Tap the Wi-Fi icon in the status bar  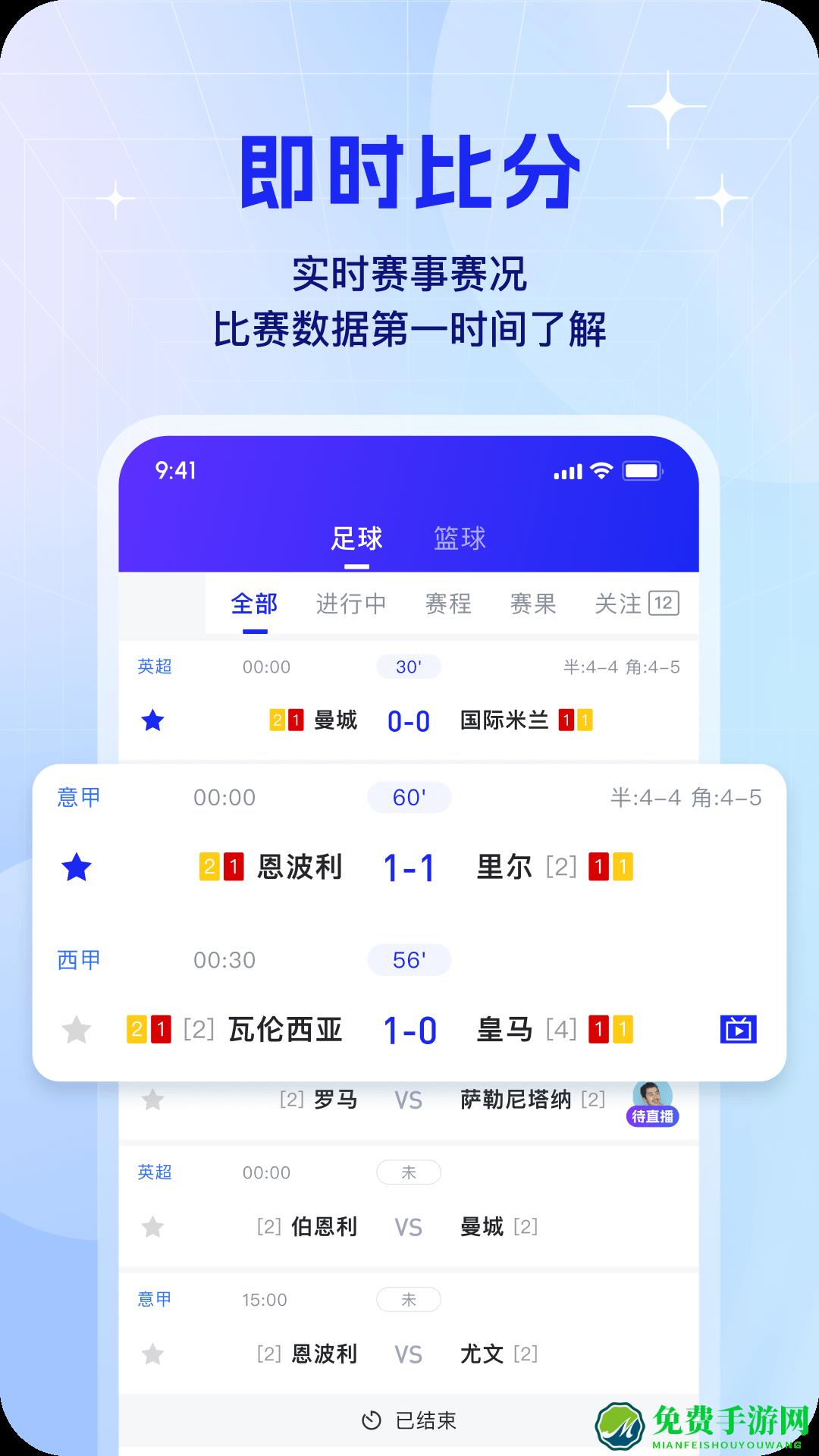tap(601, 472)
